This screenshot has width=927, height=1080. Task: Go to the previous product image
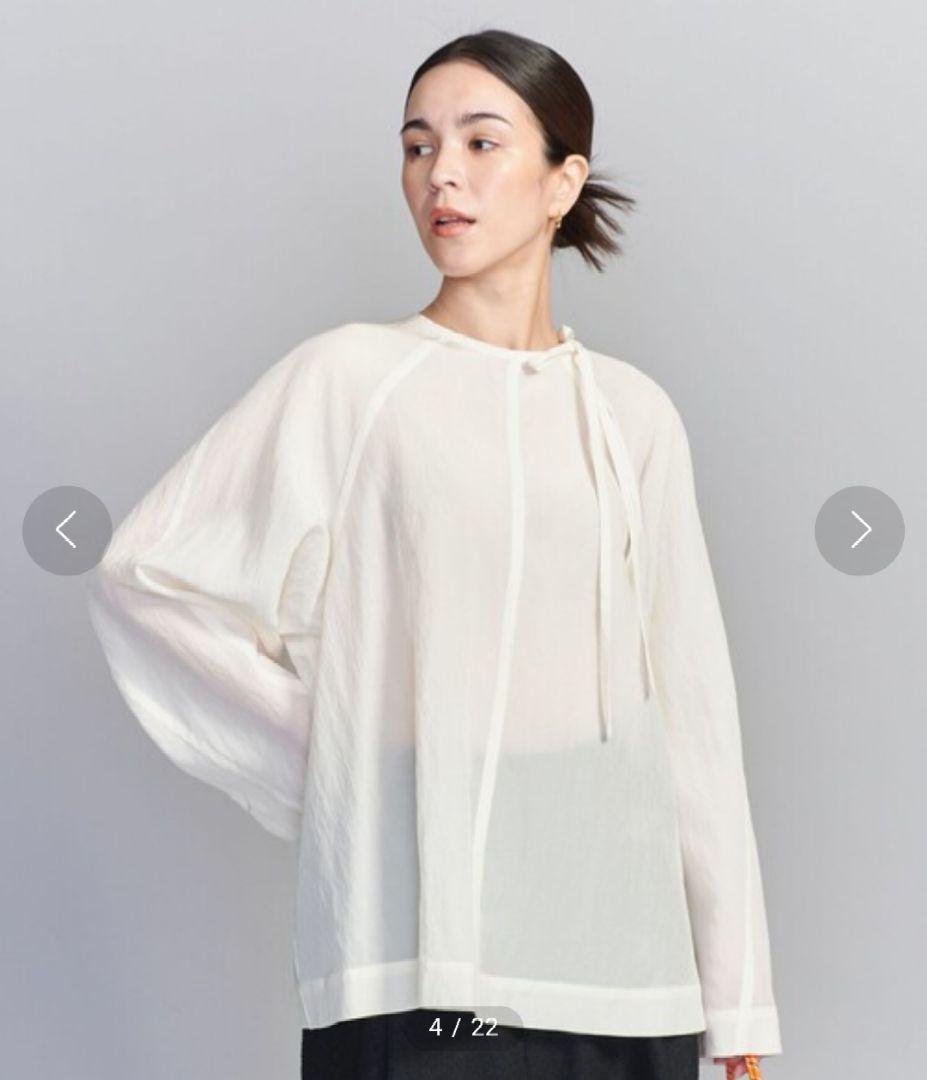coord(67,530)
